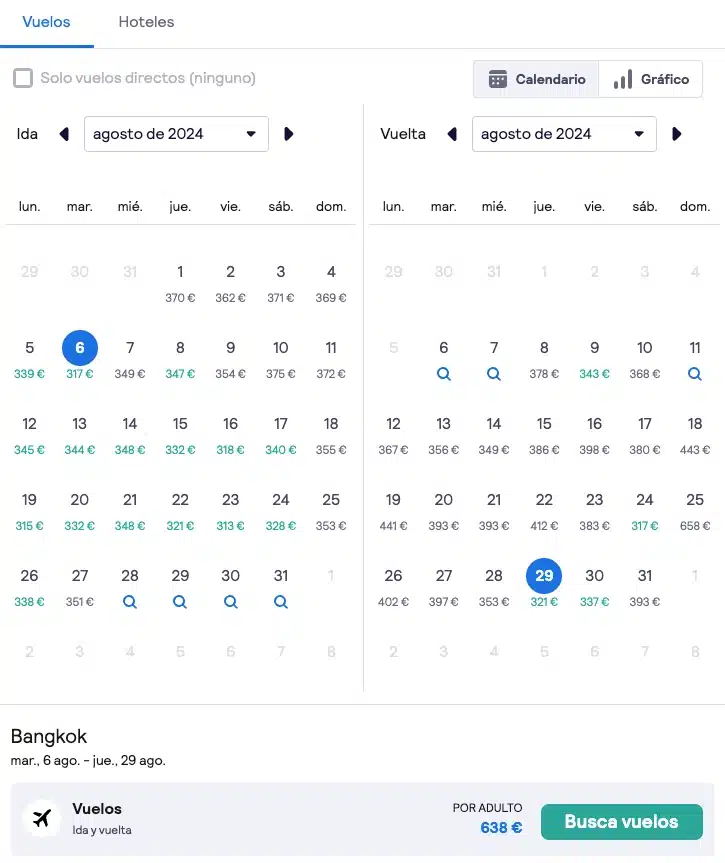Click the search magnifier on August 31 departure

pos(281,601)
